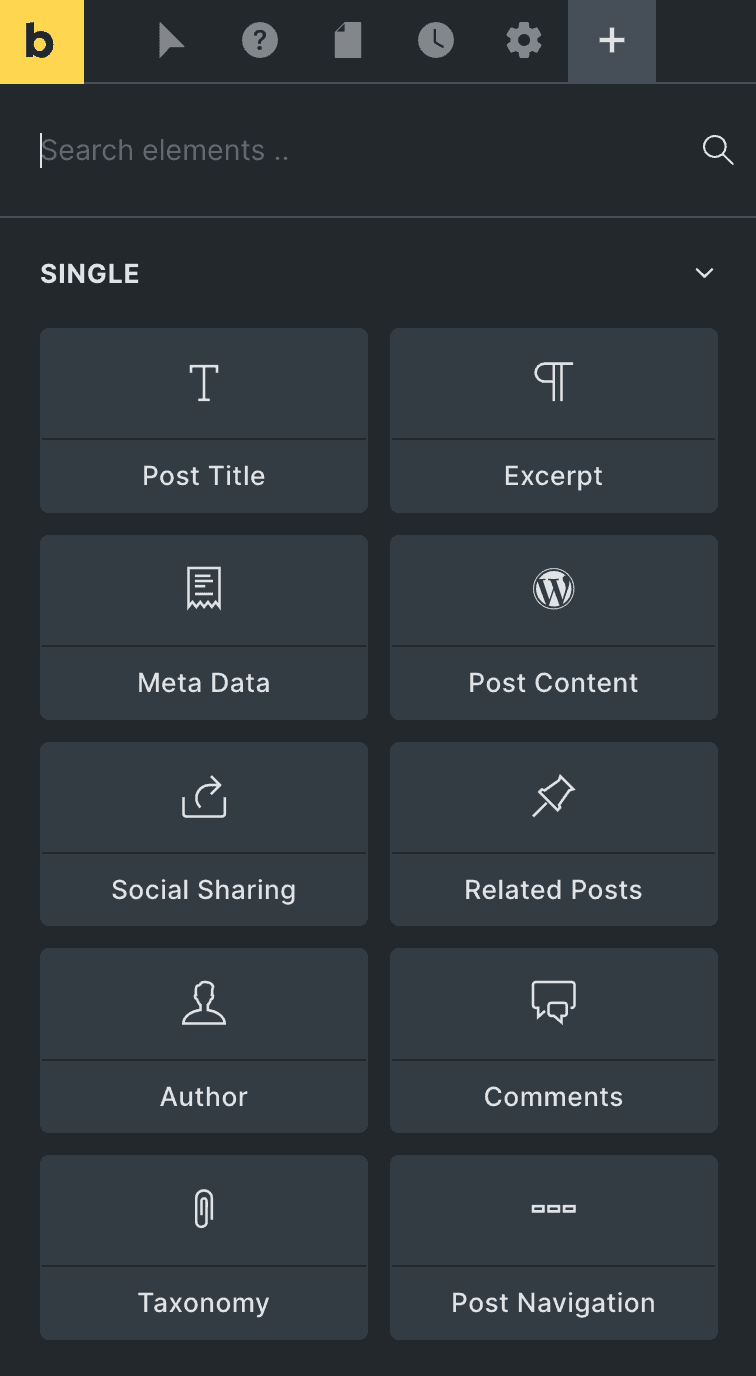756x1376 pixels.
Task: Tap the plus add elements tab
Action: [x=612, y=41]
